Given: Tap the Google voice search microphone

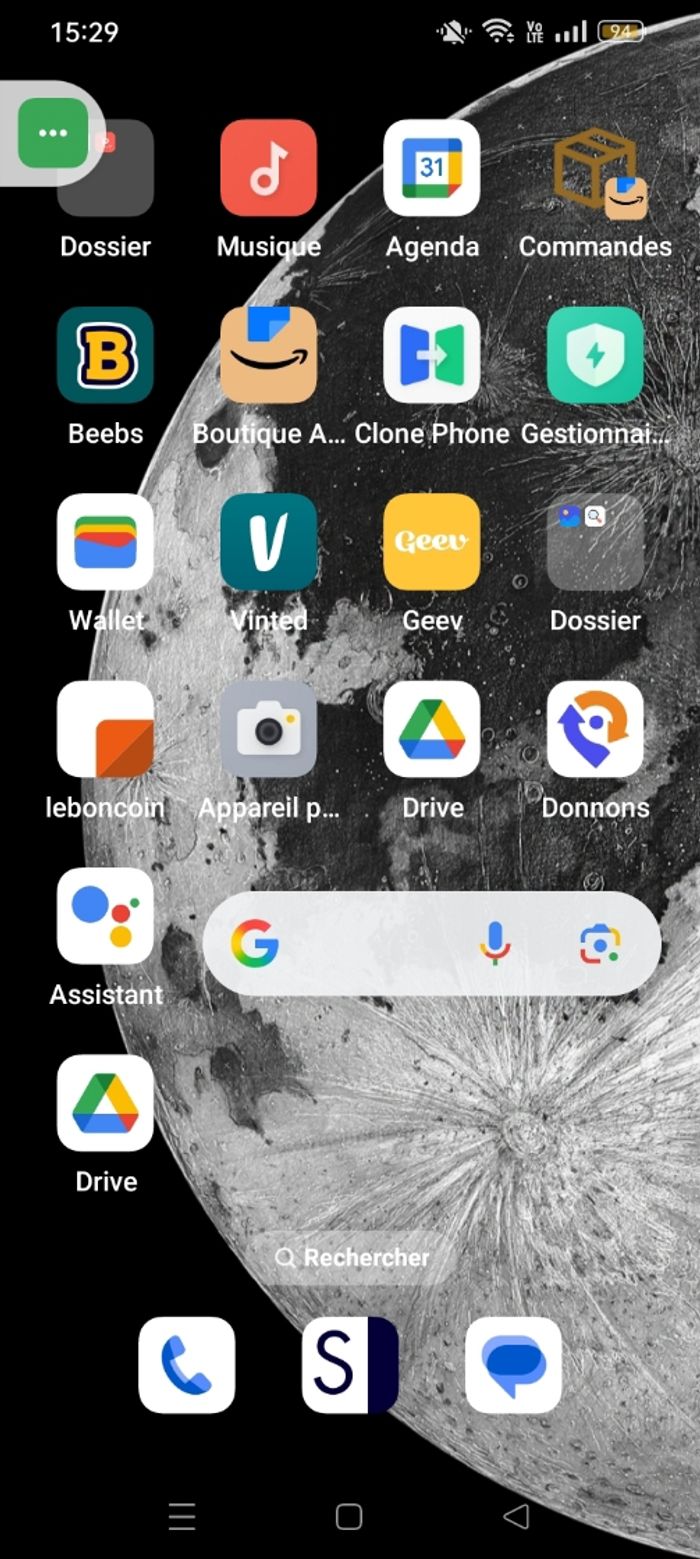Looking at the screenshot, I should point(494,943).
